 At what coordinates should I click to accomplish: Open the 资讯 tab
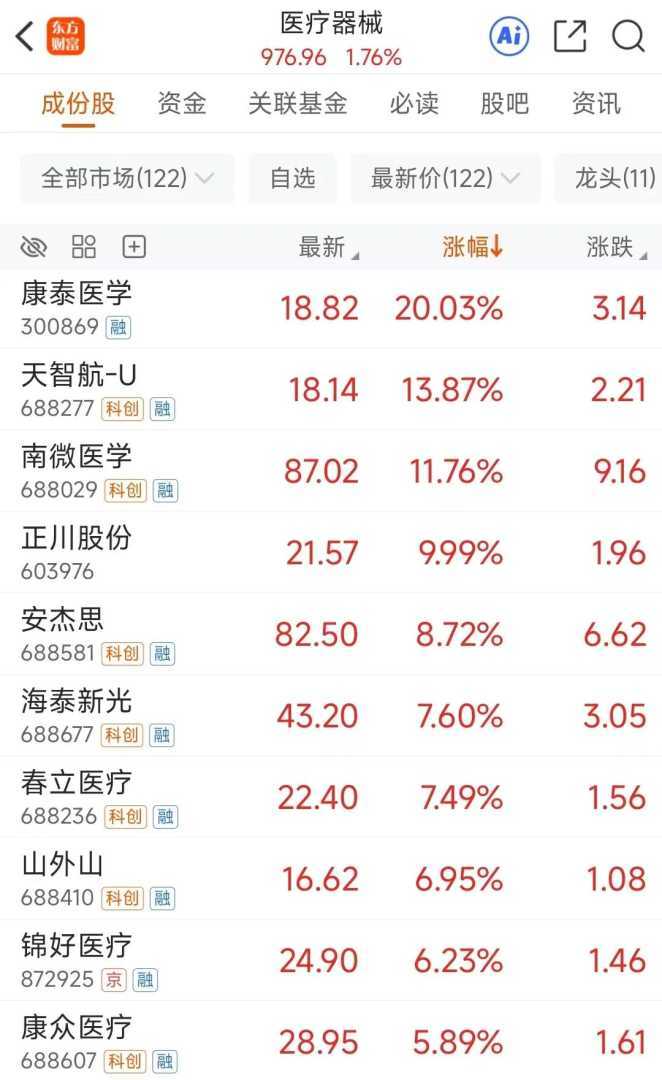[596, 103]
